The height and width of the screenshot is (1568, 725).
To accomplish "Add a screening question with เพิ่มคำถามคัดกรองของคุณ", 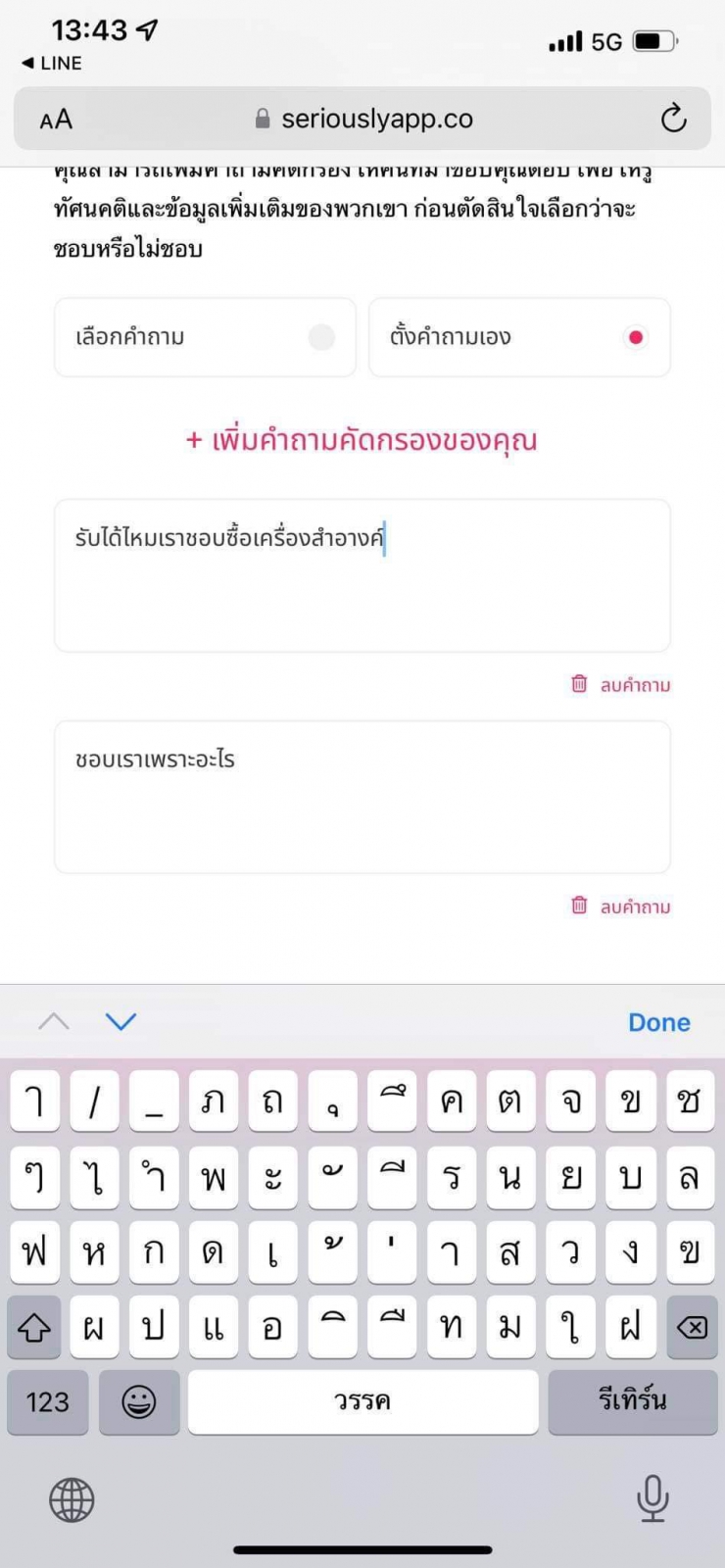I will coord(362,440).
